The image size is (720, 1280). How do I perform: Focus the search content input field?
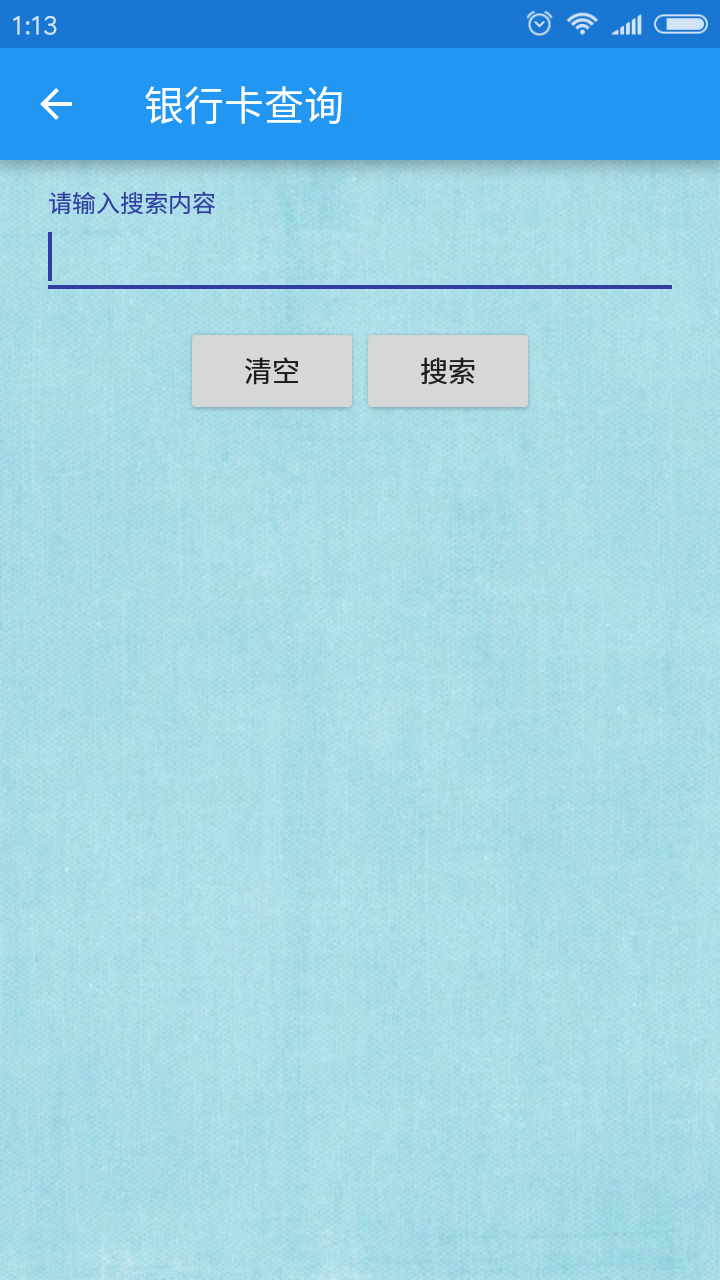point(360,258)
